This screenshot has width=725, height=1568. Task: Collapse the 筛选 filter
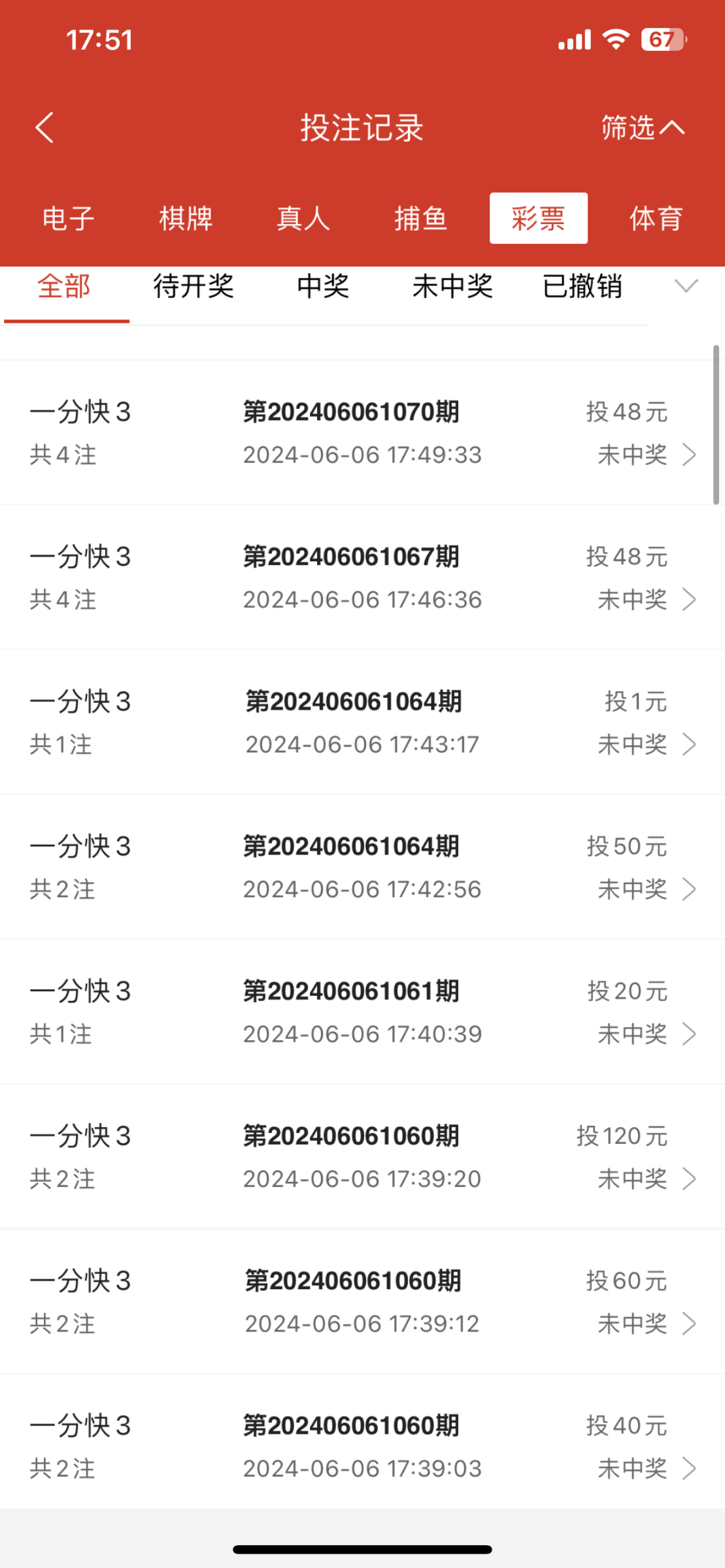(x=642, y=127)
